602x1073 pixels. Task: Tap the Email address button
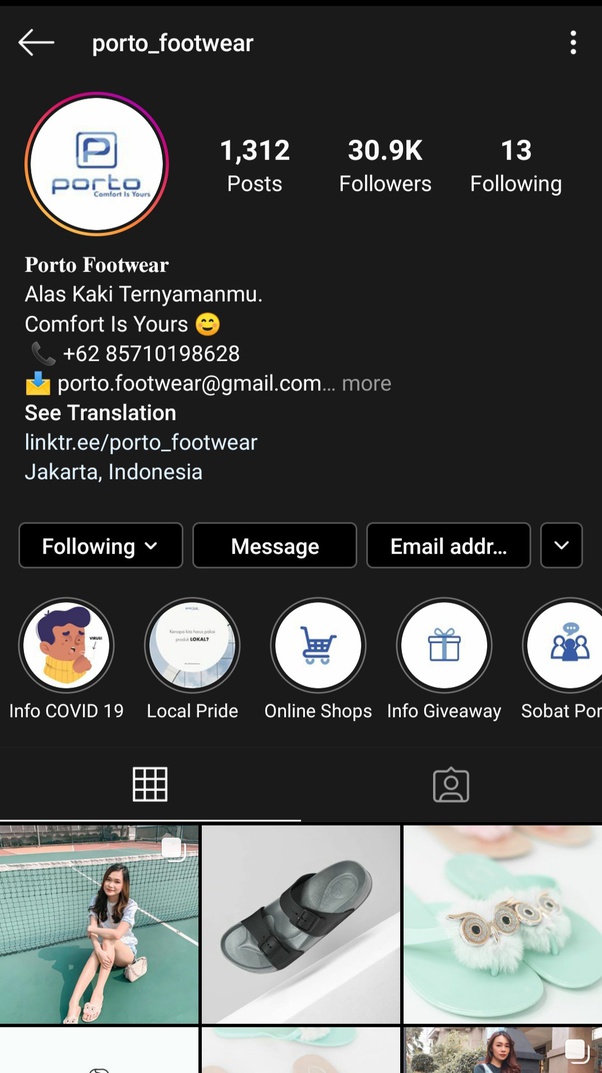click(x=448, y=546)
